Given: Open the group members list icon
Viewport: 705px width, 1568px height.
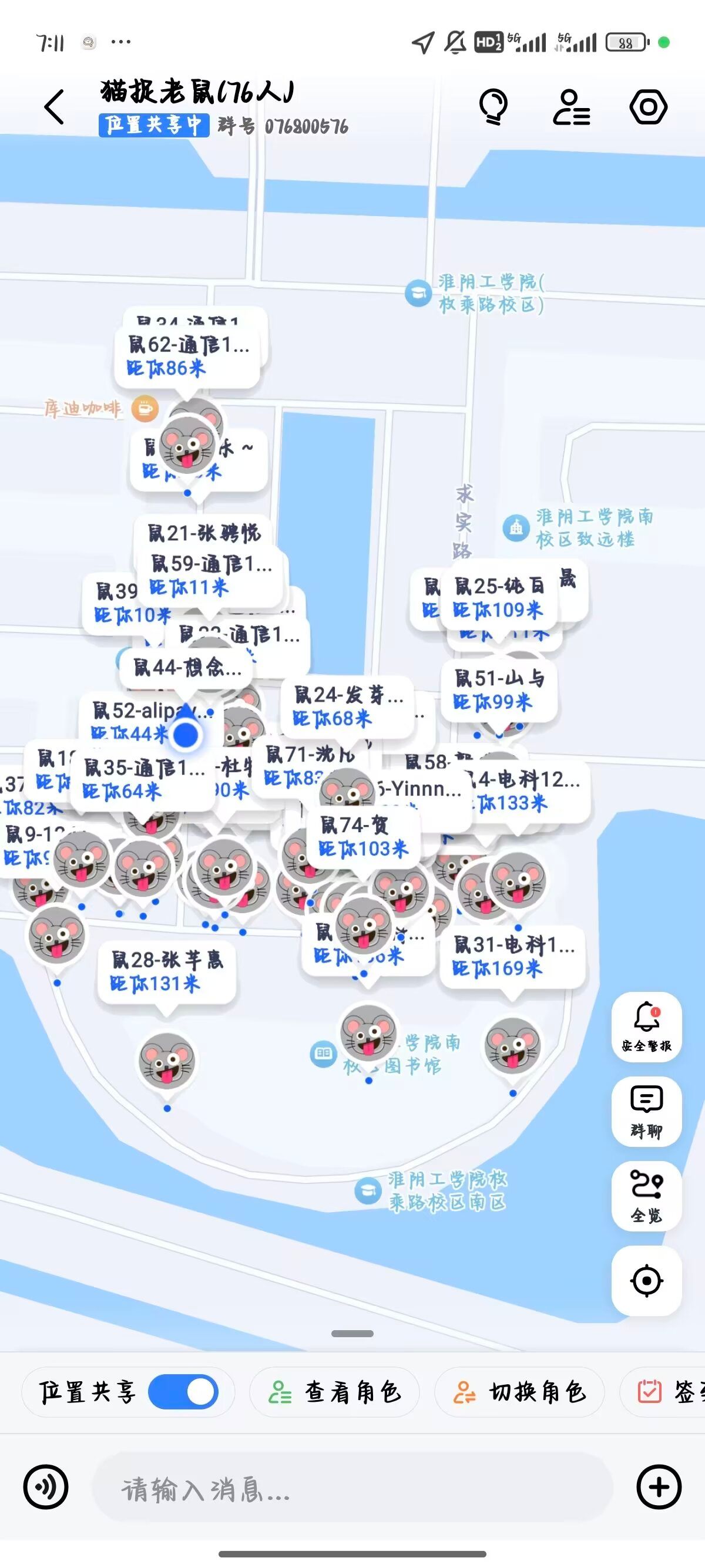Looking at the screenshot, I should coord(571,107).
